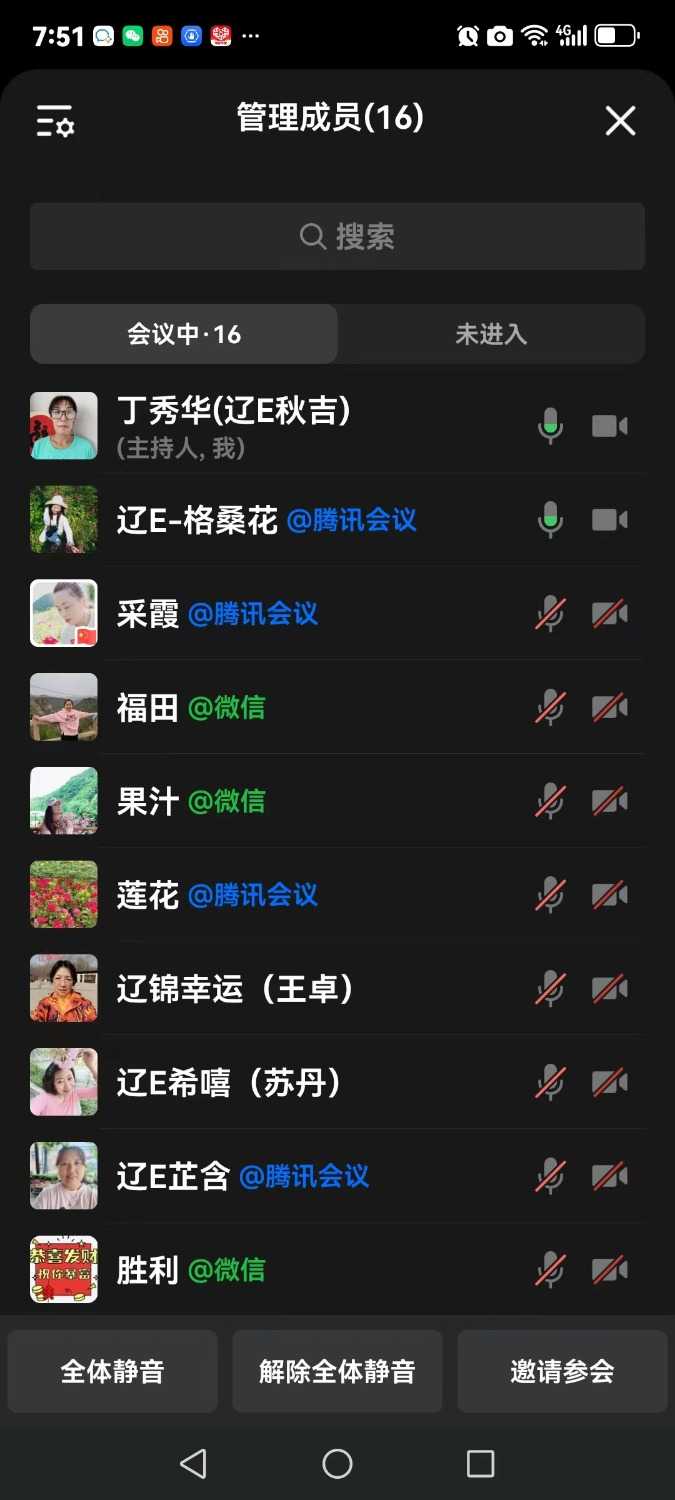
Task: Toggle the camera icon for 福田
Action: (x=609, y=708)
